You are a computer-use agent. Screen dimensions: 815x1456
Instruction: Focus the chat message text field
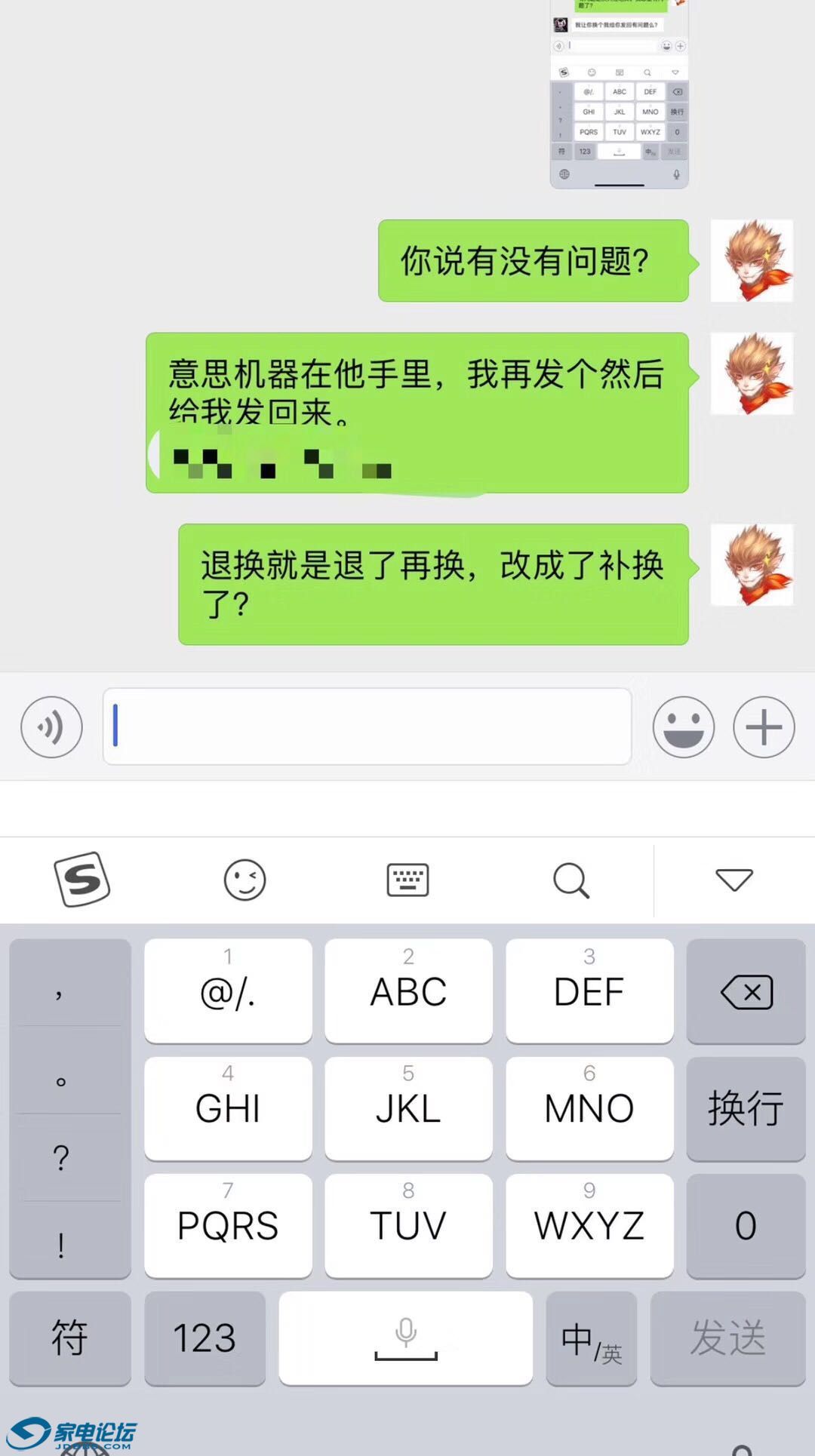click(367, 726)
